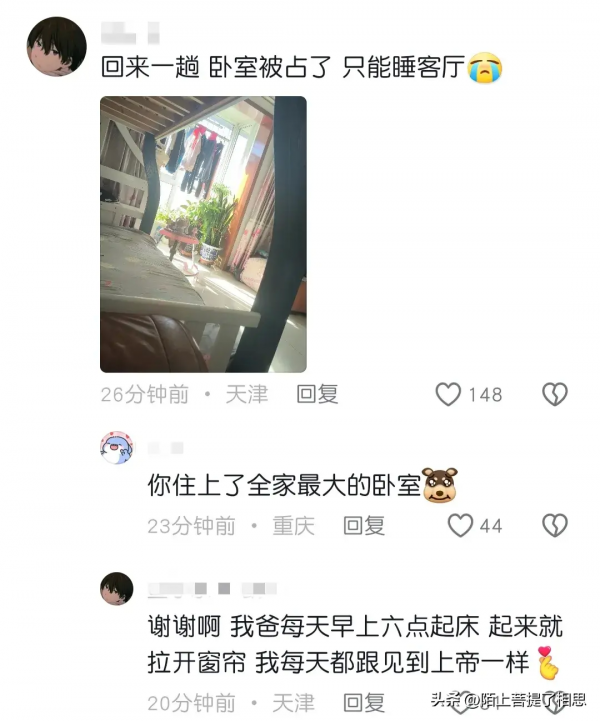The image size is (600, 721).
Task: Dislike the reply posted 23 minutes ago
Action: tap(554, 525)
